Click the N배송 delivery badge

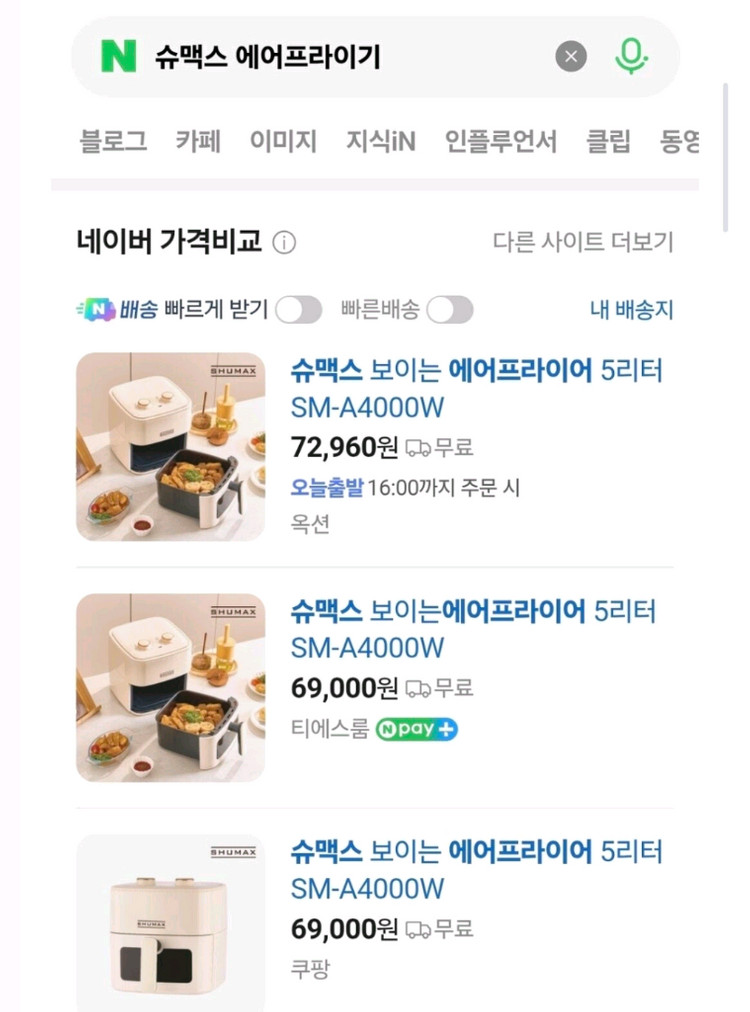(110, 310)
